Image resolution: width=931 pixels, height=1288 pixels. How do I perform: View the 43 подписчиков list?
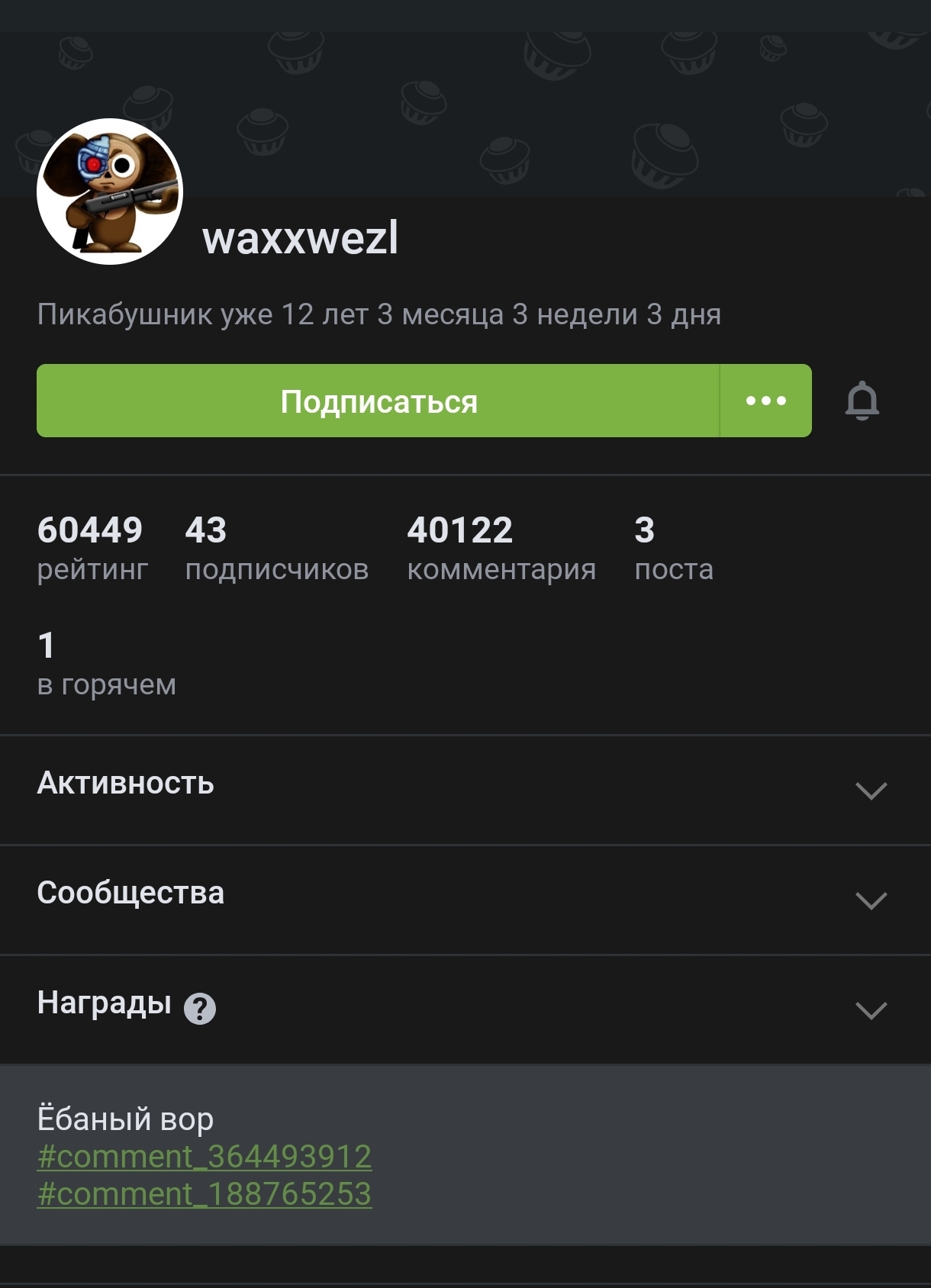(x=276, y=548)
